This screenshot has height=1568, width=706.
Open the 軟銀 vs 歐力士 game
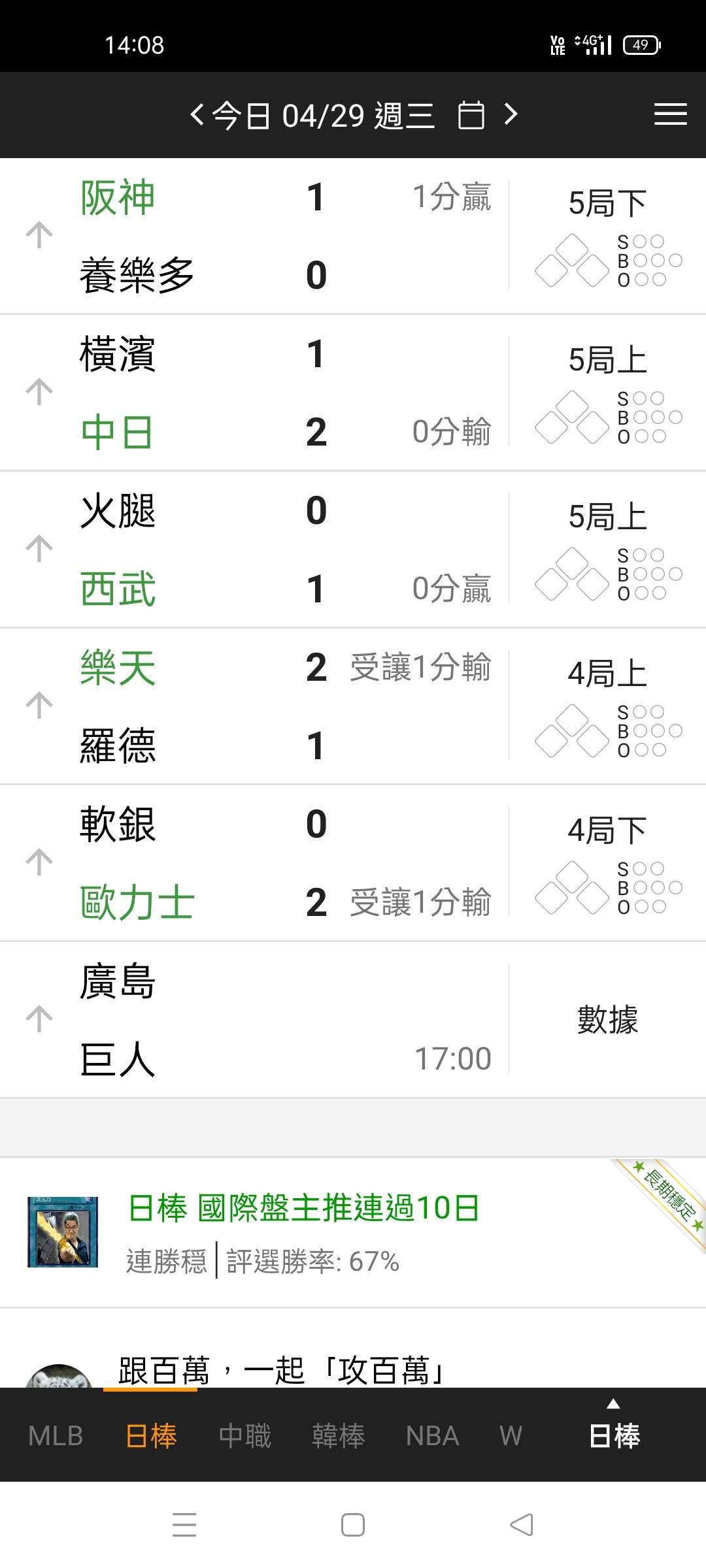pyautogui.click(x=261, y=862)
